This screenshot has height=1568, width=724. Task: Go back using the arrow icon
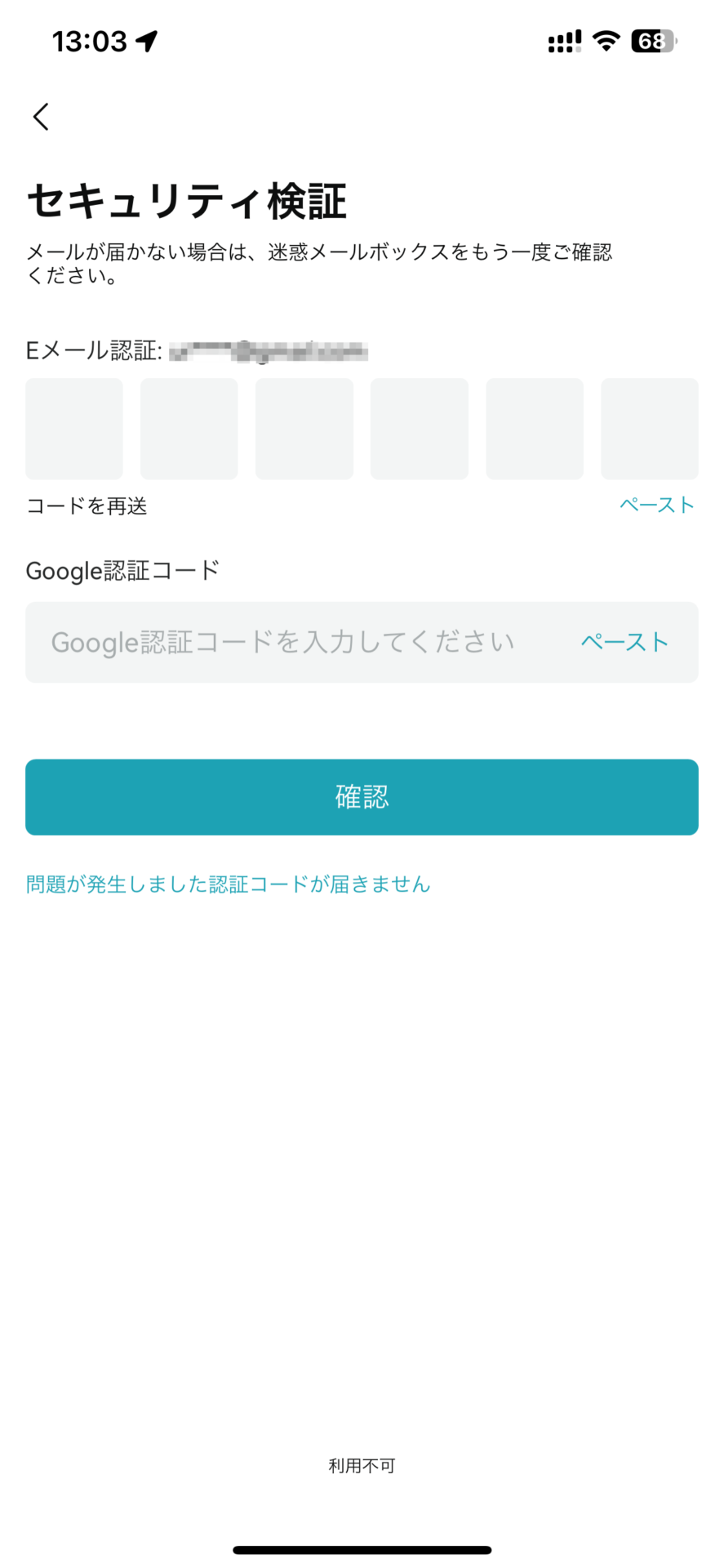point(41,117)
